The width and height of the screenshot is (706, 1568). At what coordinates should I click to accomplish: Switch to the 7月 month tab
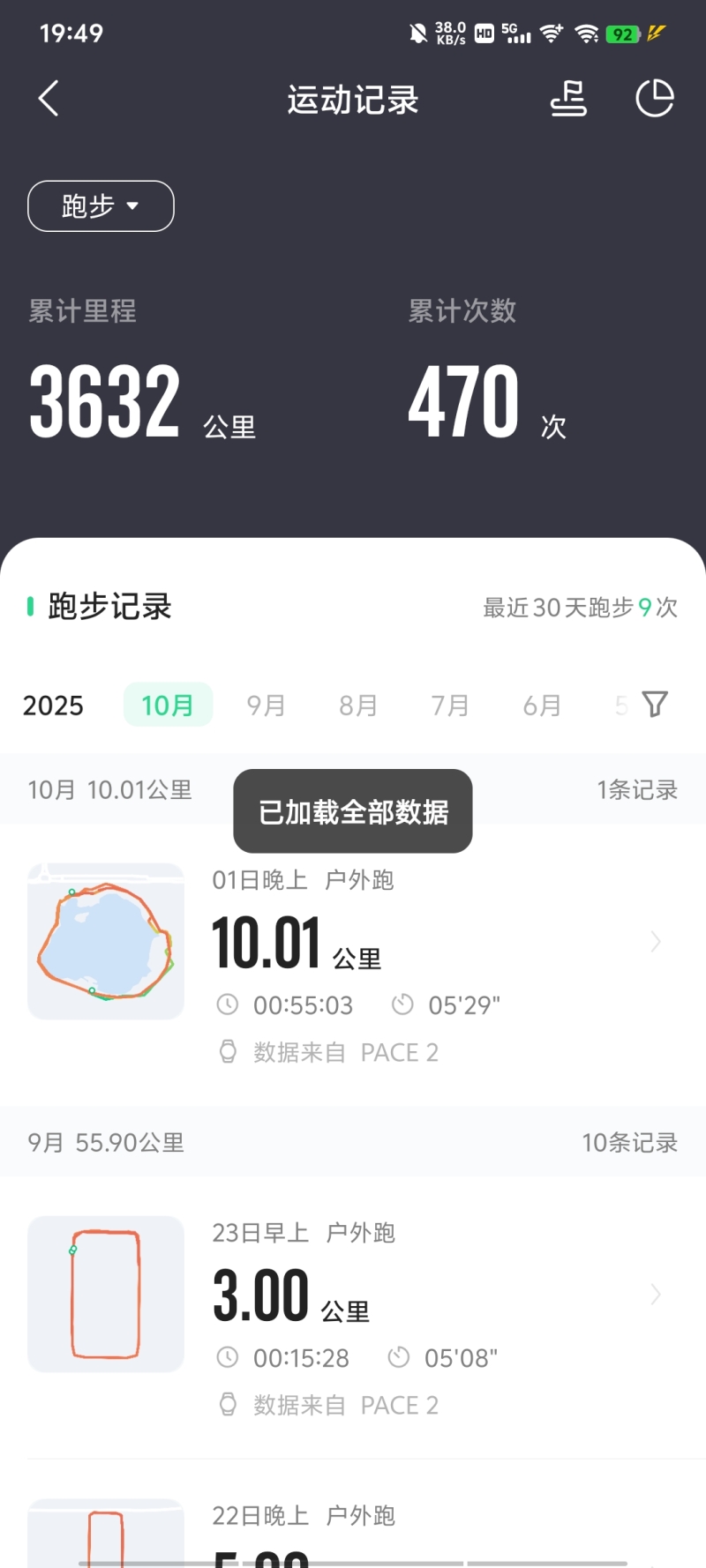449,706
